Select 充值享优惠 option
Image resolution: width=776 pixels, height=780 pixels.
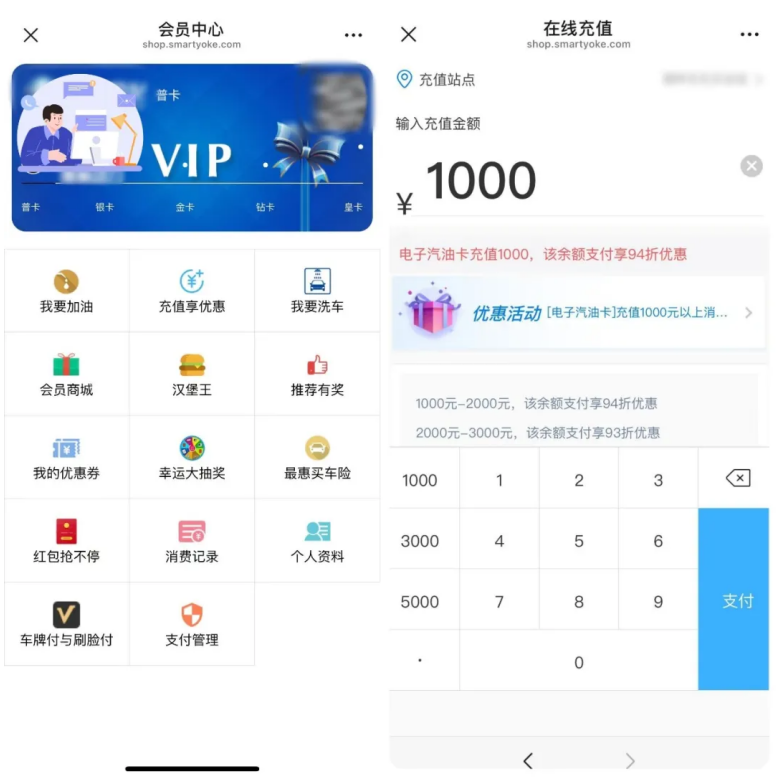point(192,291)
